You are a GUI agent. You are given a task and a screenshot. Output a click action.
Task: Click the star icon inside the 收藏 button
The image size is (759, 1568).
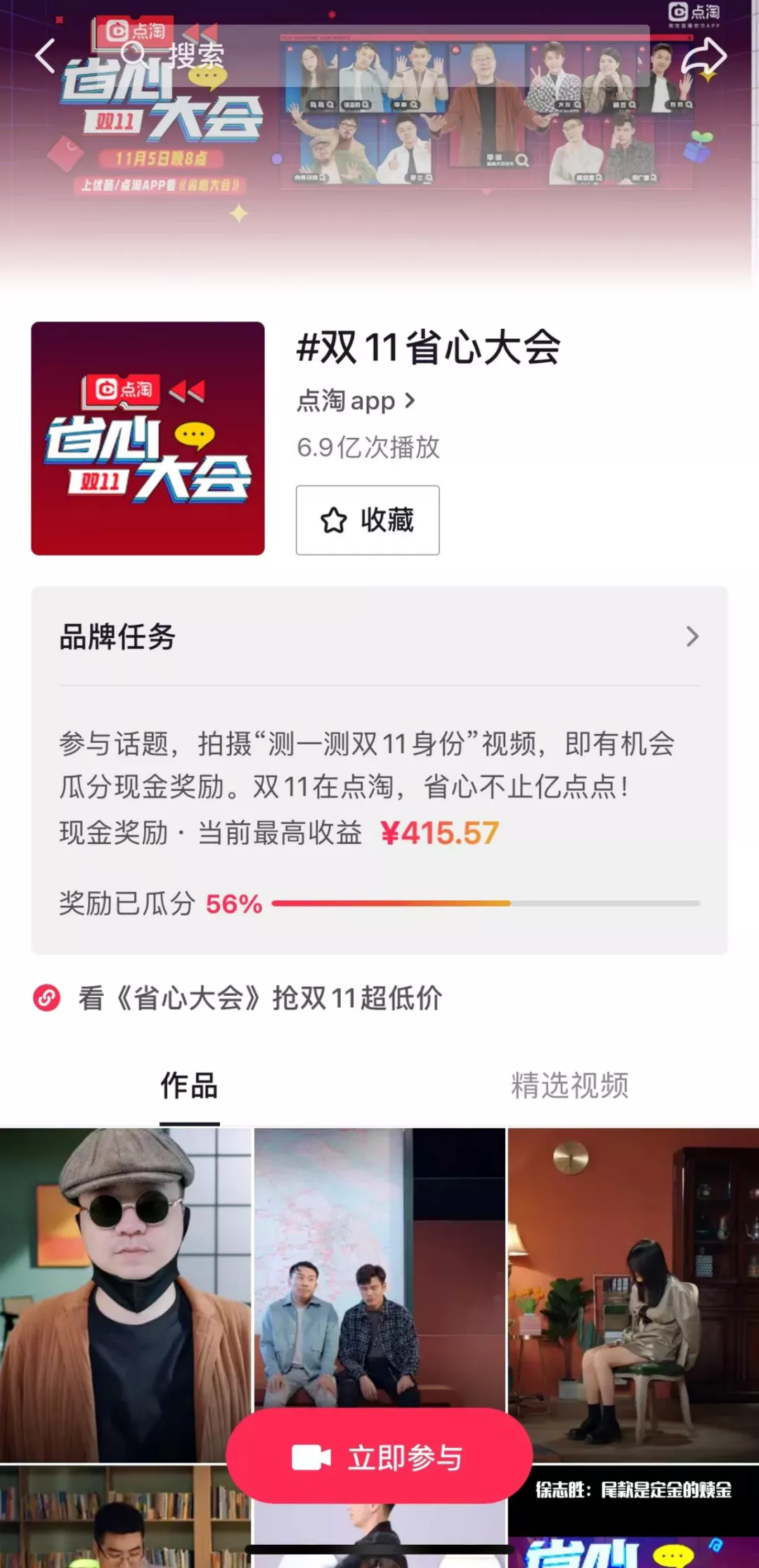click(x=334, y=519)
